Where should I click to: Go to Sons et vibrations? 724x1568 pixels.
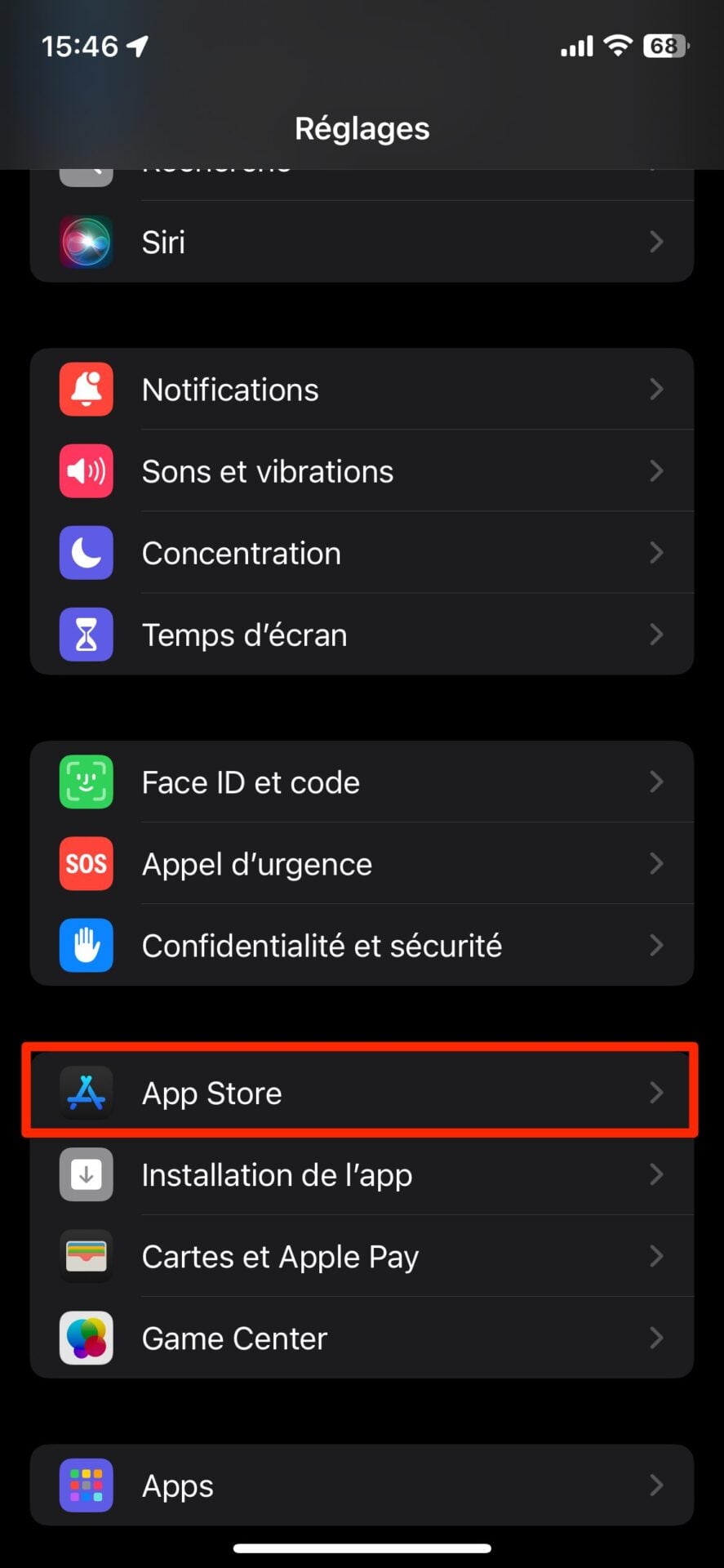362,471
